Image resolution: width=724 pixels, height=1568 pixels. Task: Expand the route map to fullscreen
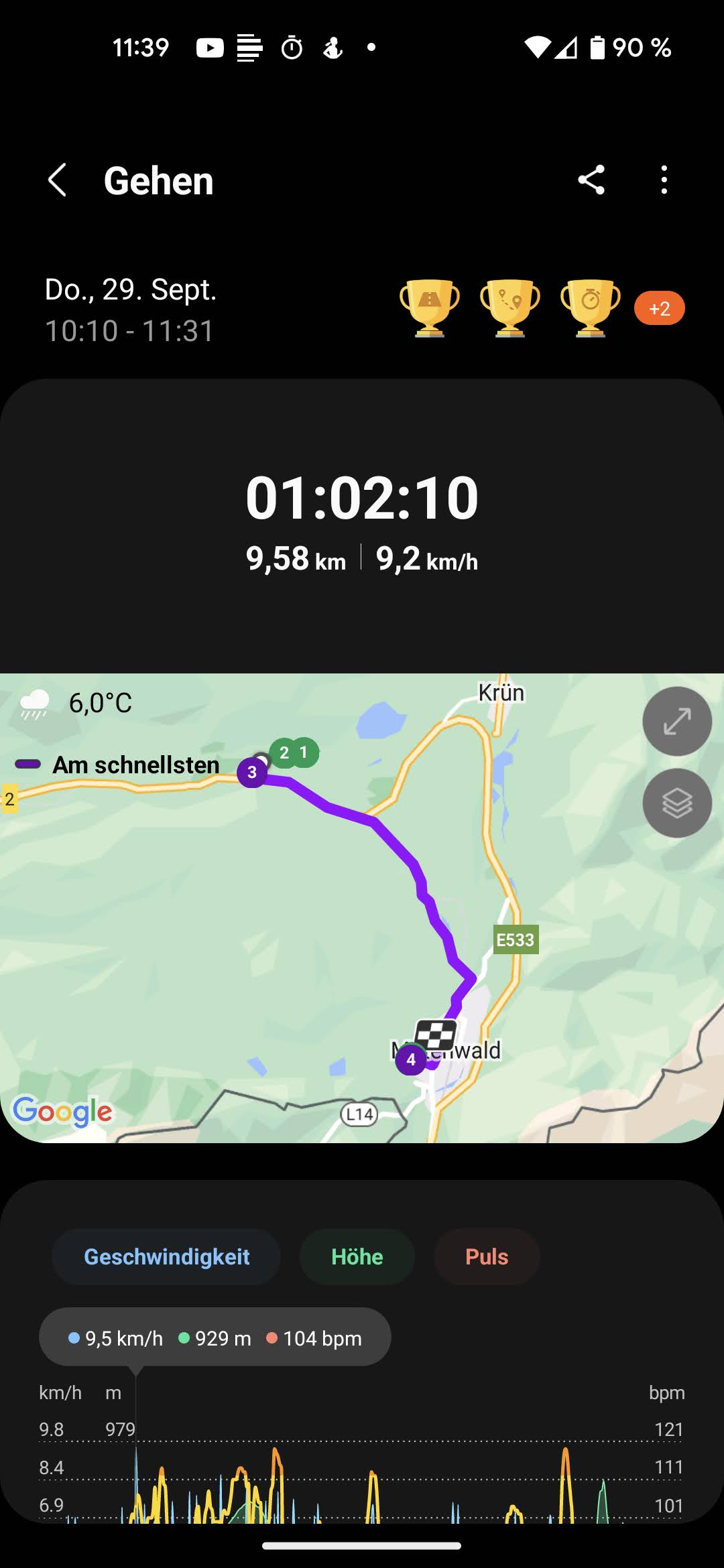[x=676, y=722]
